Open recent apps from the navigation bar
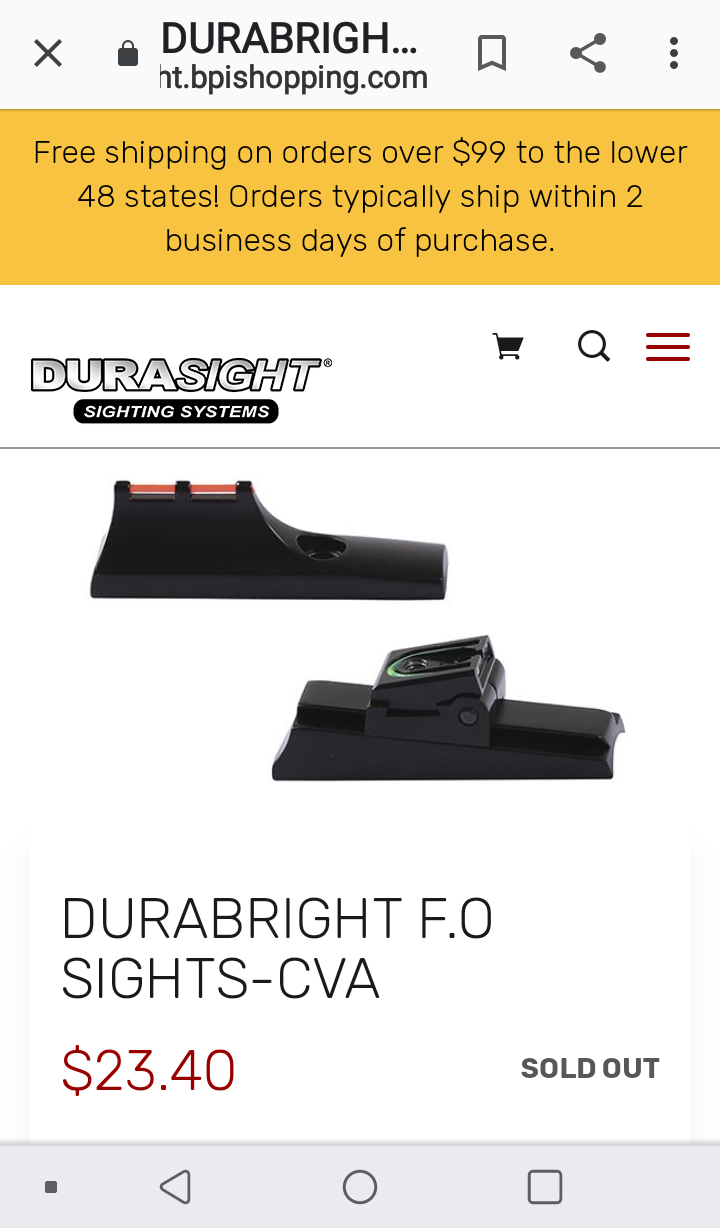This screenshot has height=1228, width=720. [544, 1187]
